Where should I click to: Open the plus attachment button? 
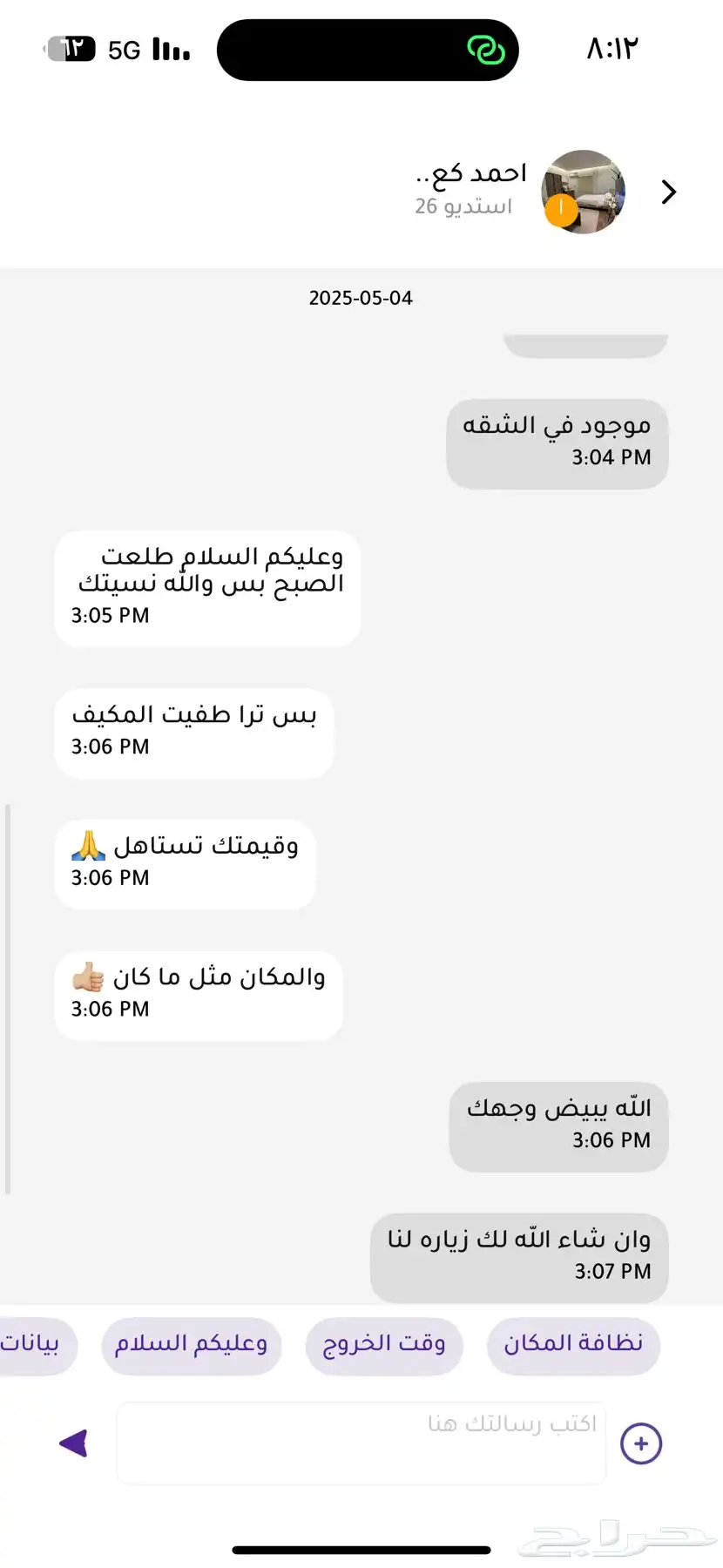click(x=641, y=1443)
